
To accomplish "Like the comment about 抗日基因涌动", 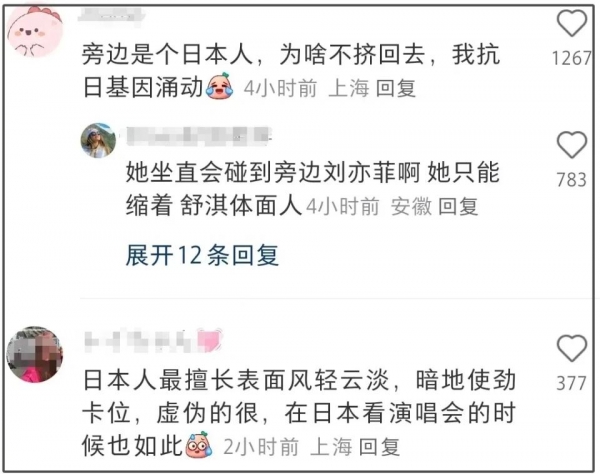I will 571,25.
